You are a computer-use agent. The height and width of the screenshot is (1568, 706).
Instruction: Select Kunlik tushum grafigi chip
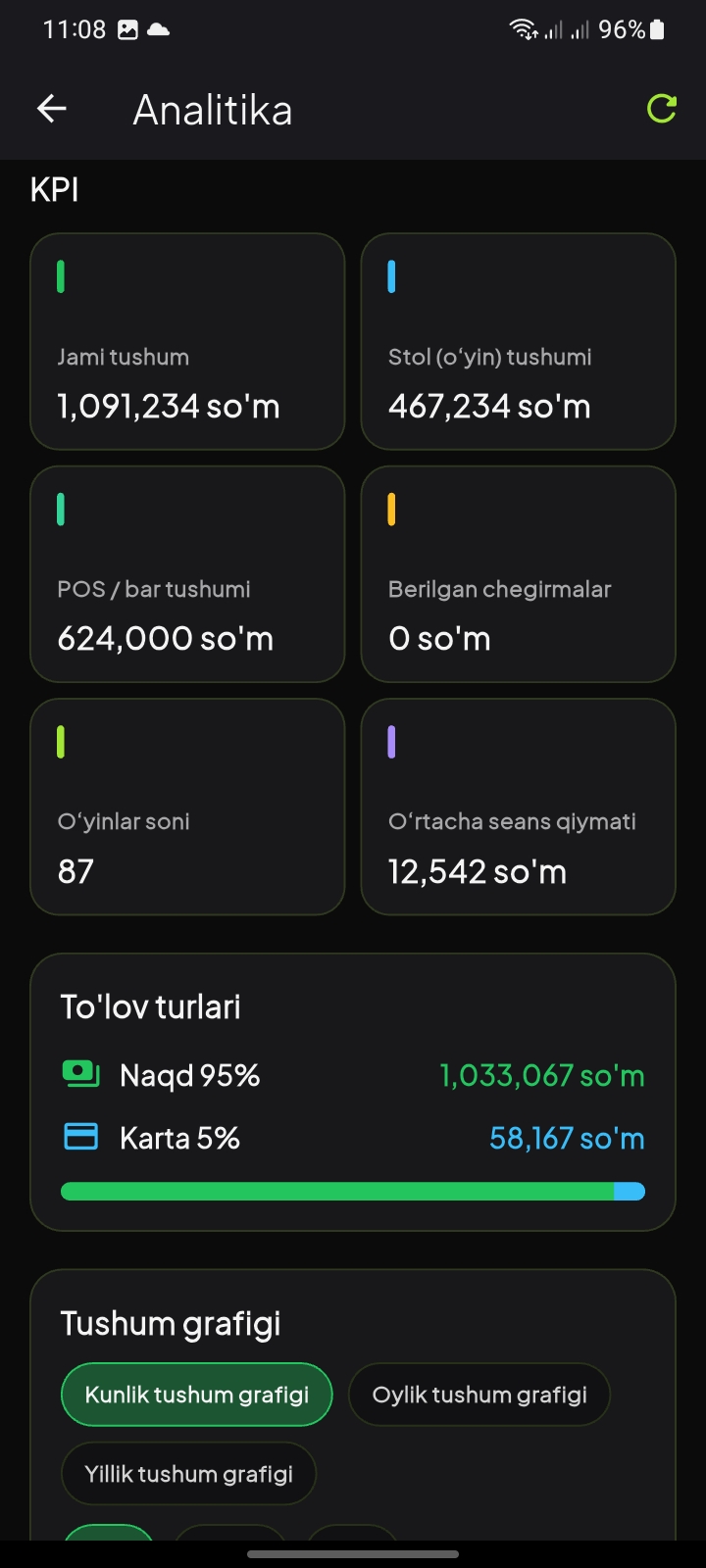pos(197,1395)
